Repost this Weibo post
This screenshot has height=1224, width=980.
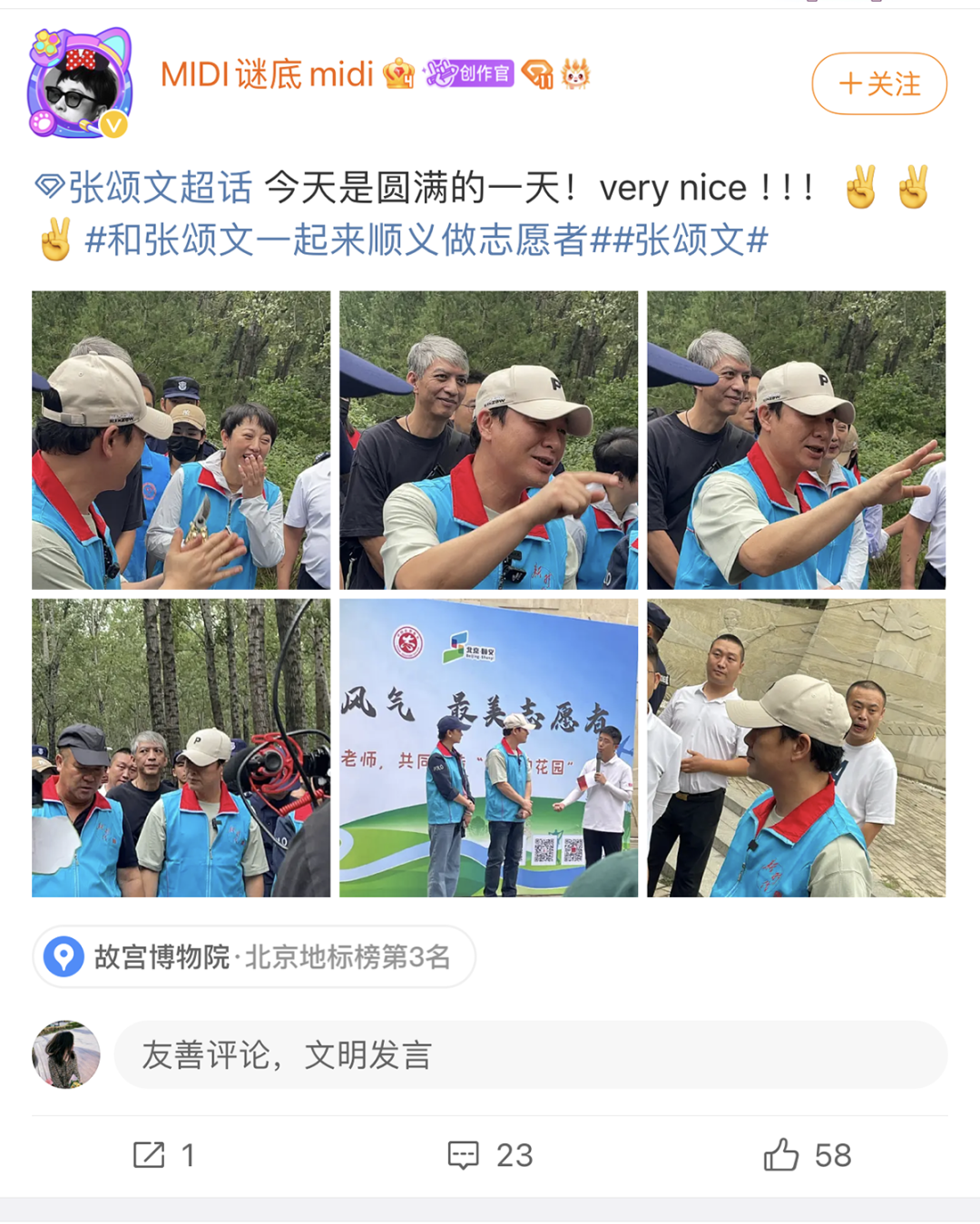tap(163, 1155)
